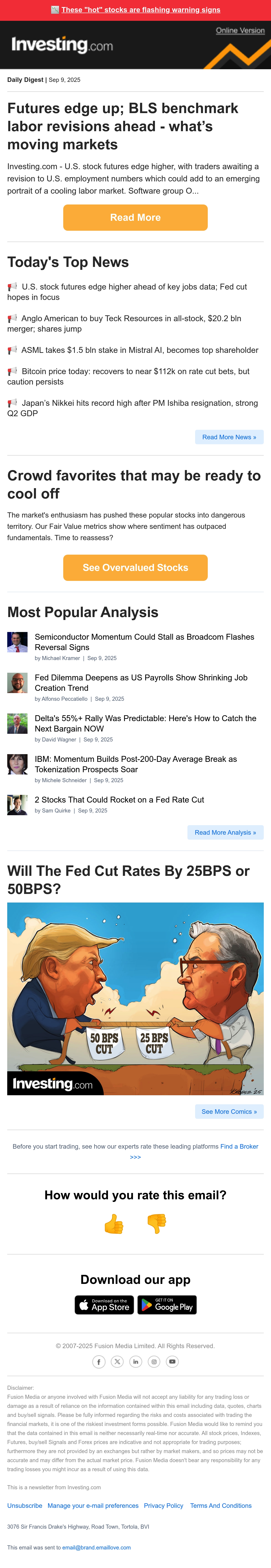Open the Online Version link

point(240,31)
